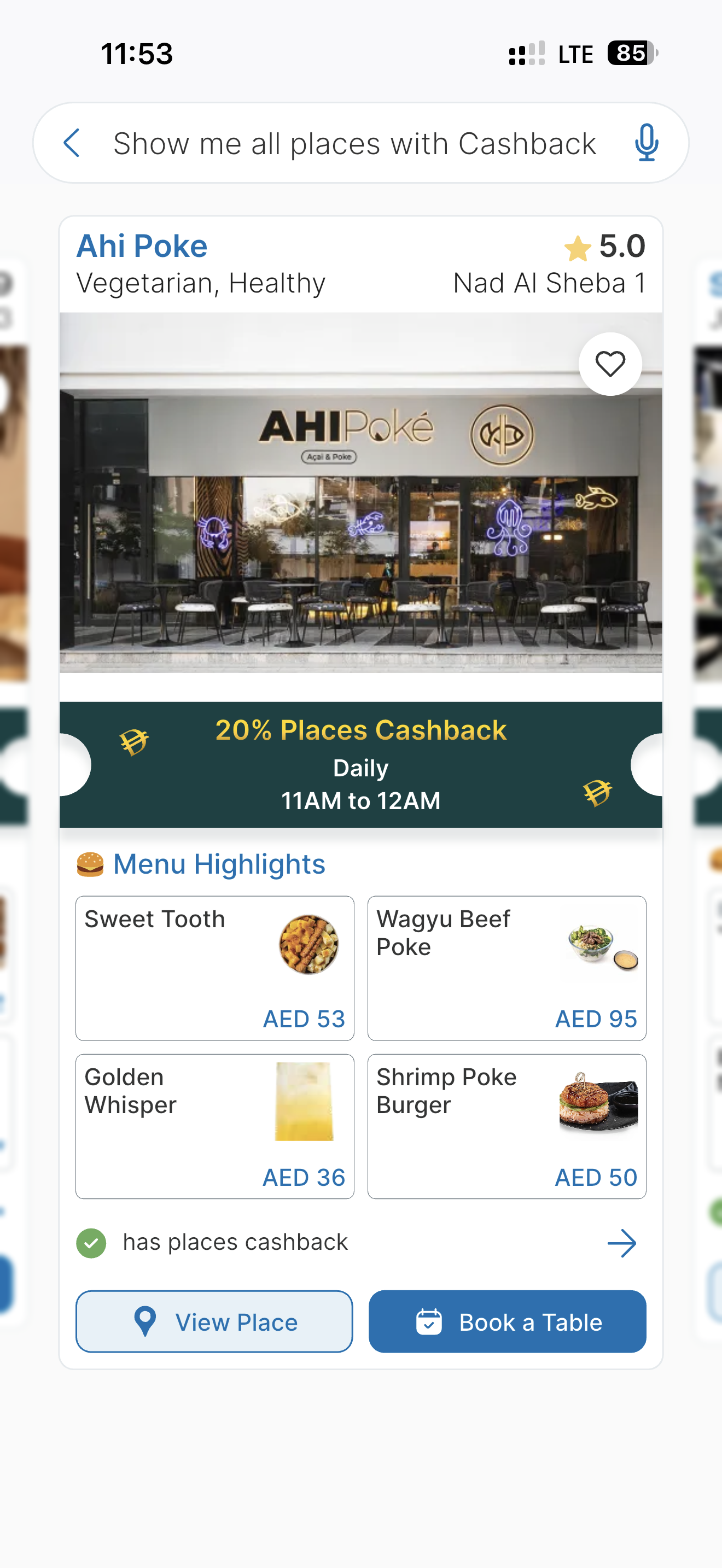The height and width of the screenshot is (1568, 722).
Task: View the 20% Places Cashback offer
Action: pyautogui.click(x=360, y=764)
